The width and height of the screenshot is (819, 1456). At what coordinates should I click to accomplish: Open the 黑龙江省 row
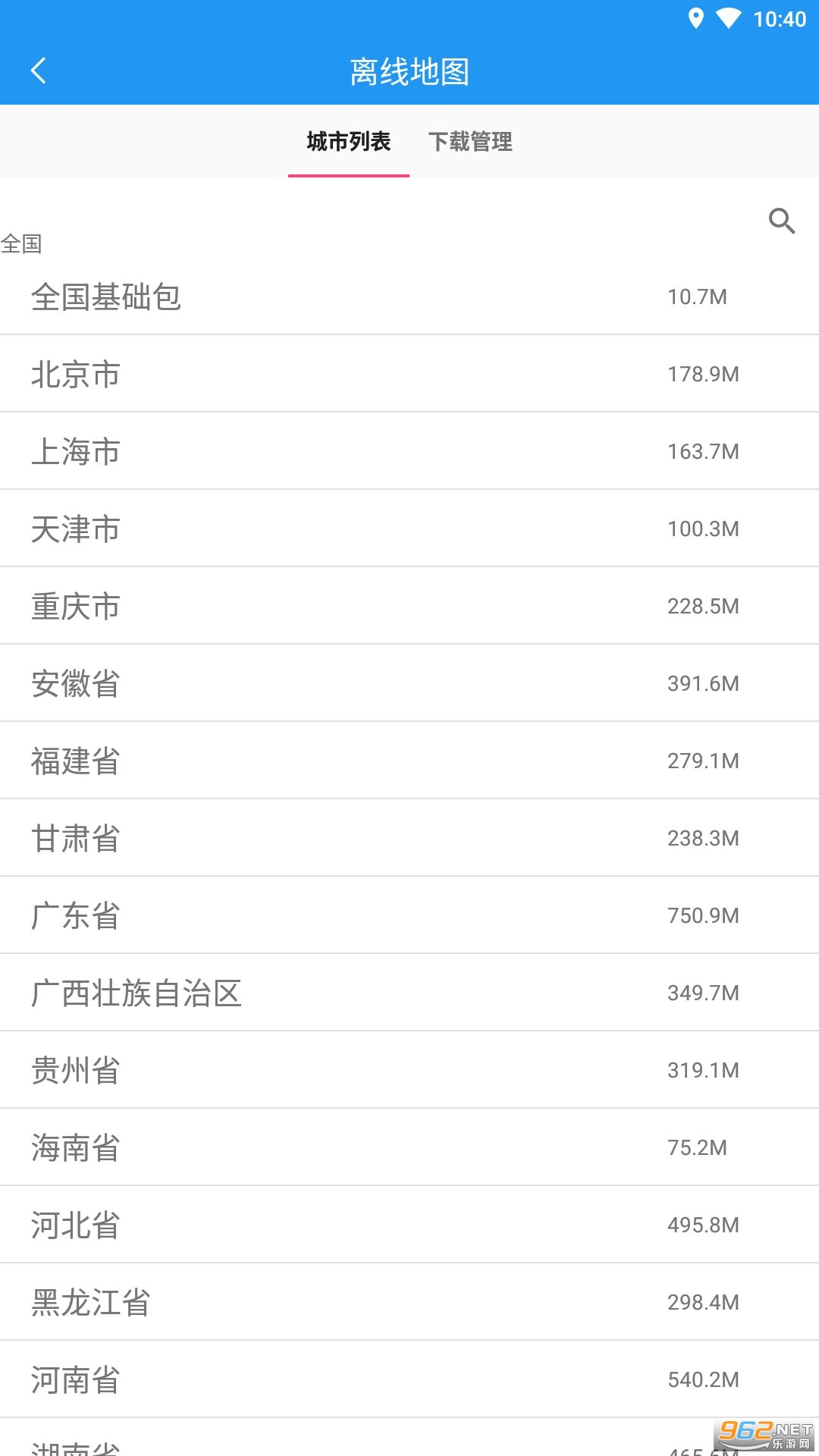click(x=409, y=1302)
